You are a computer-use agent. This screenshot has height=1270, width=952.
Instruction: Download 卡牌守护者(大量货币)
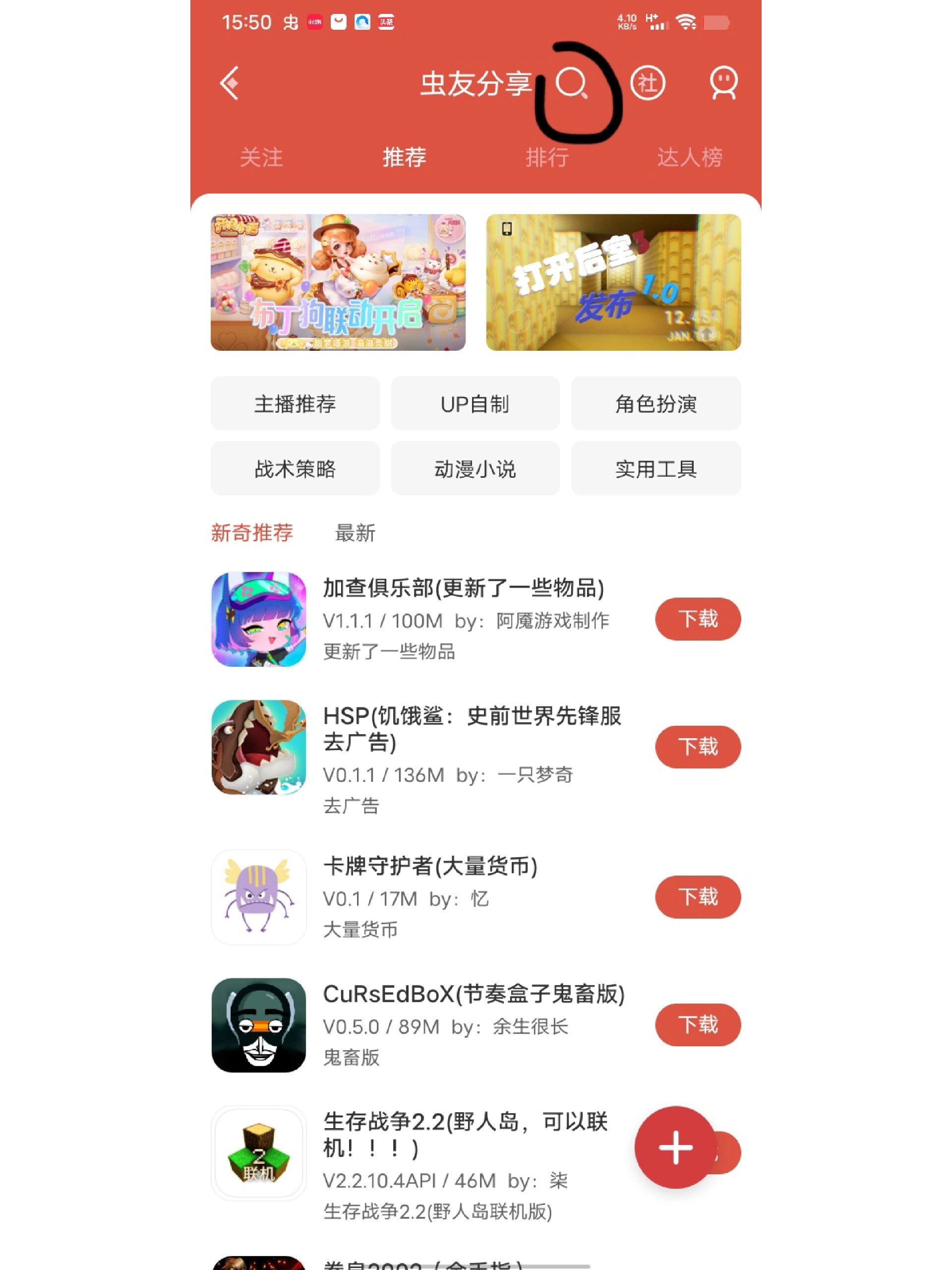[x=697, y=897]
